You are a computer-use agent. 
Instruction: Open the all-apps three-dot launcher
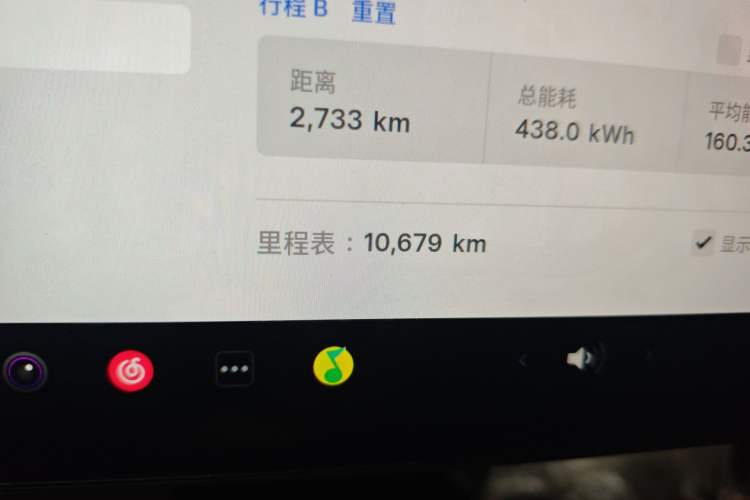pos(234,369)
